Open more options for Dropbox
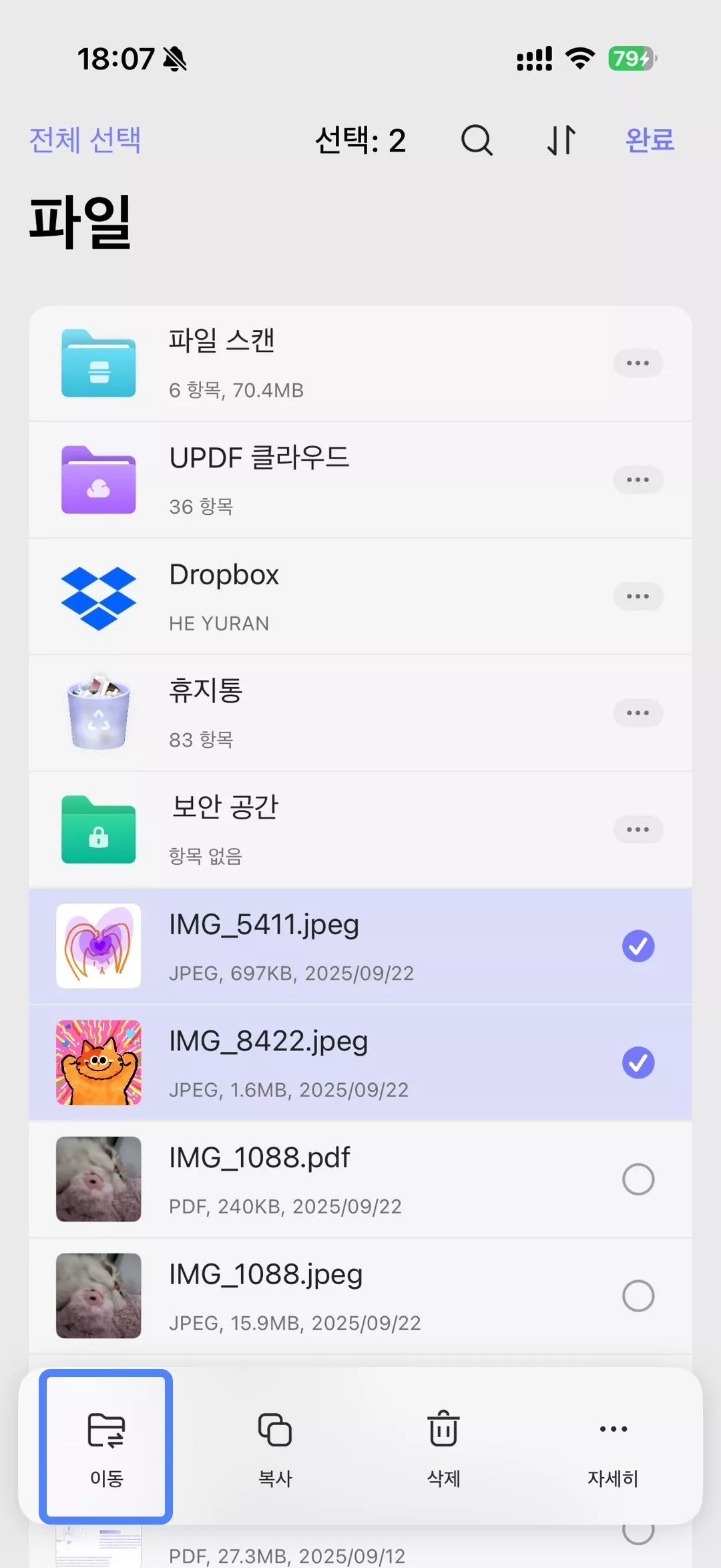721x1568 pixels. click(638, 596)
